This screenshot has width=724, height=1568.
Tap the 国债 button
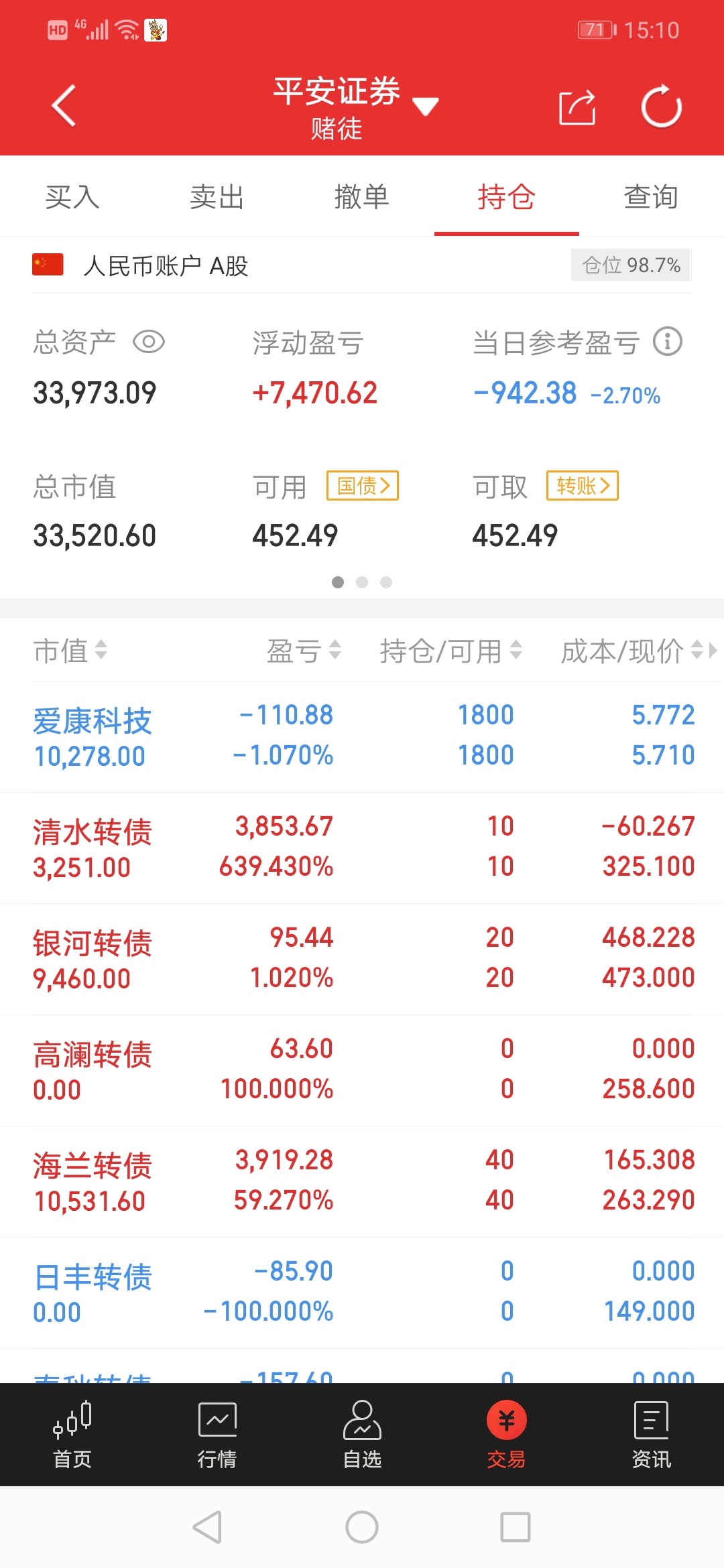click(x=363, y=485)
